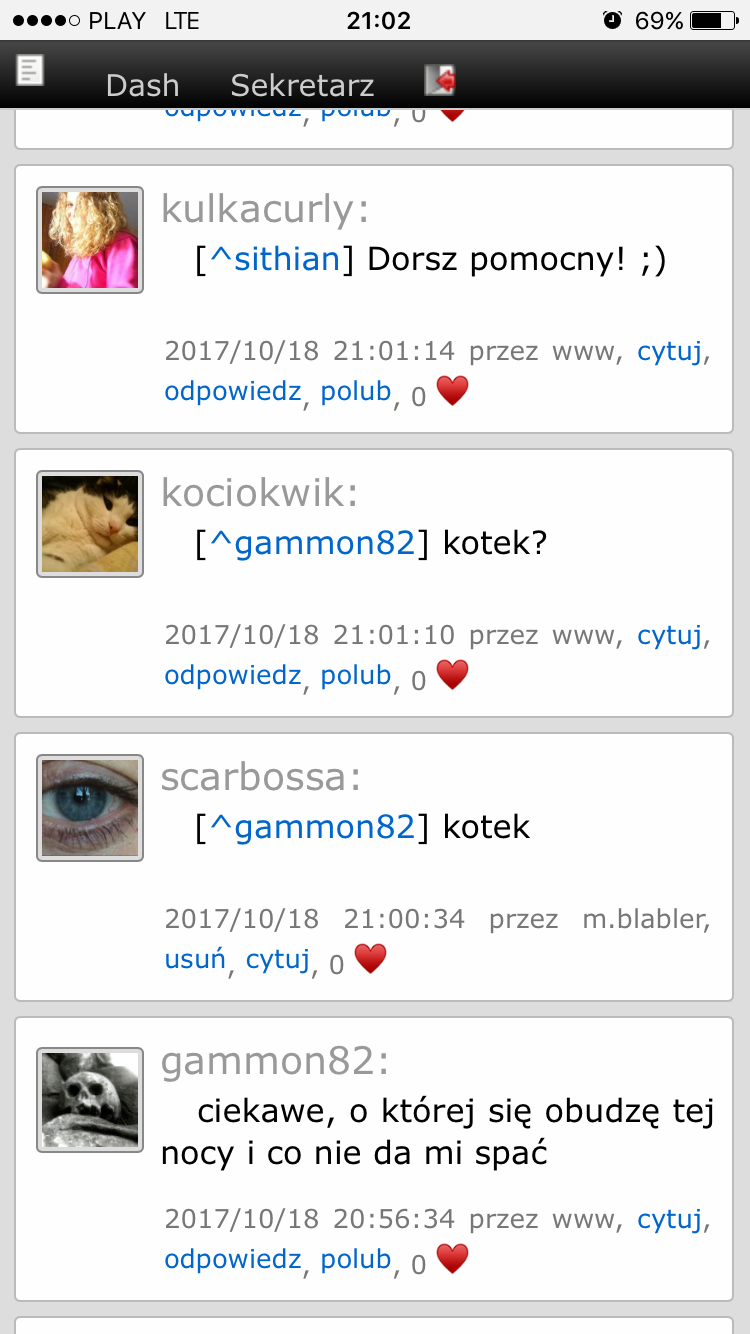Like kociokwik's post with polub
The height and width of the screenshot is (1334, 750).
pyautogui.click(x=355, y=675)
